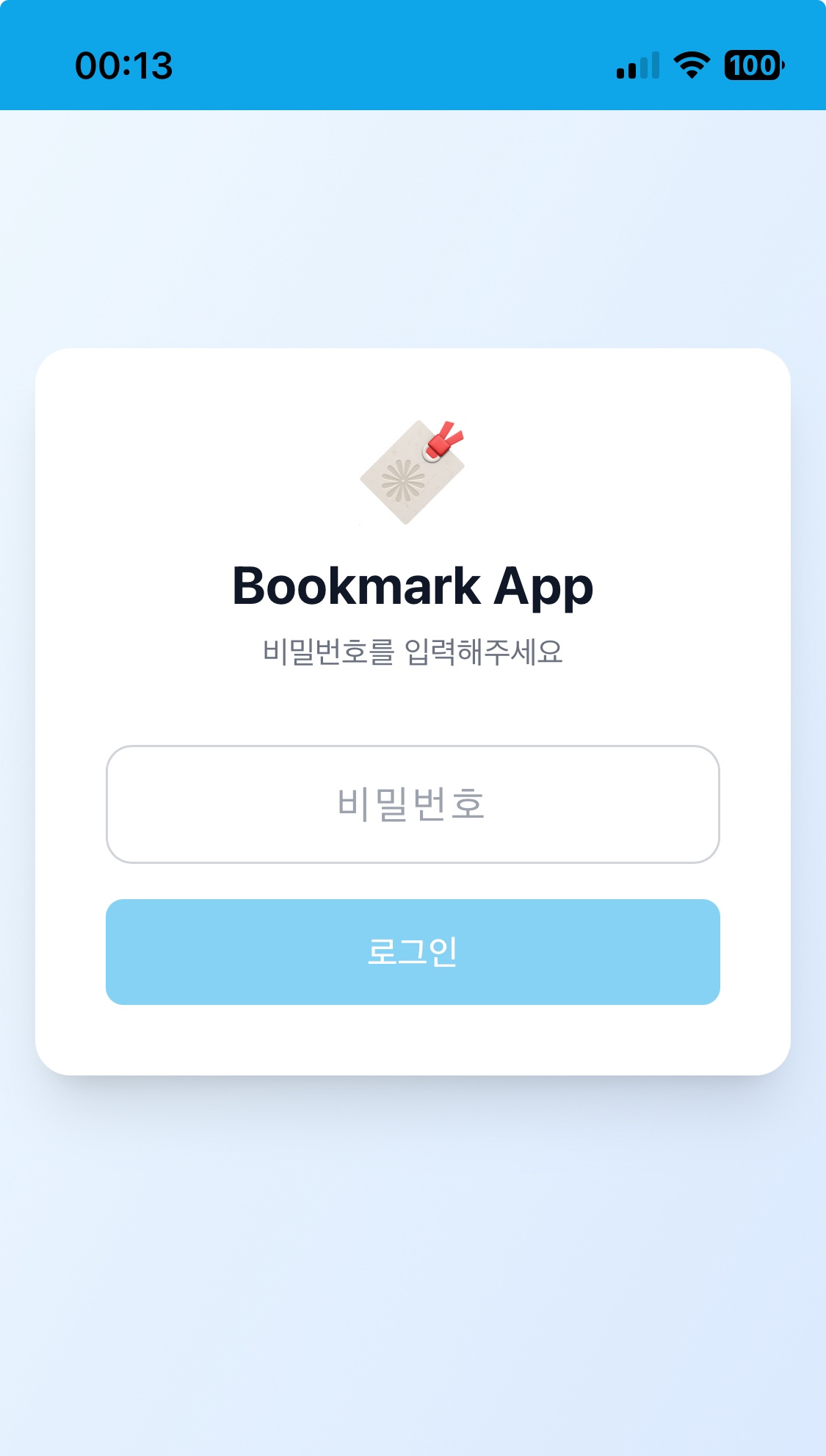Click the center of the login button
The image size is (826, 1456).
(x=413, y=951)
